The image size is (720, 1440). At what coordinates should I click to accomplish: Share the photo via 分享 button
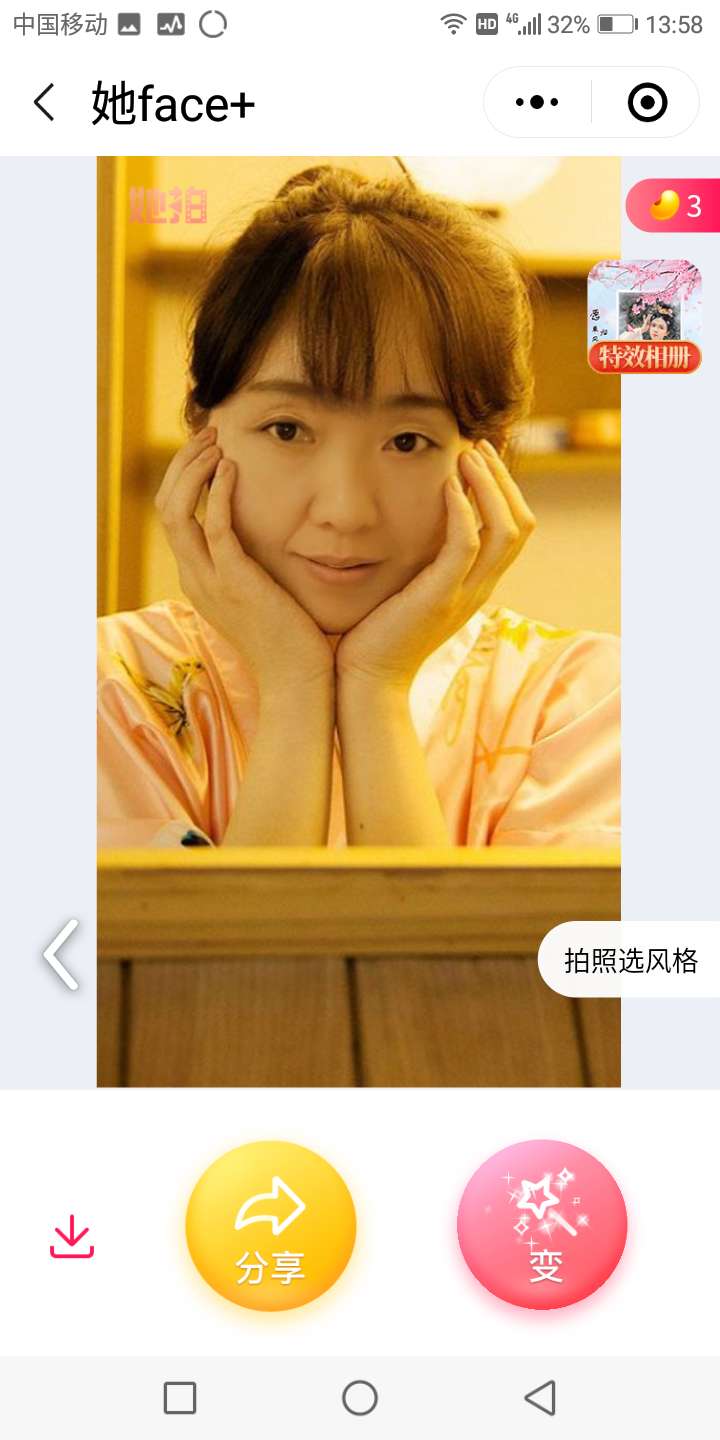(x=270, y=1226)
